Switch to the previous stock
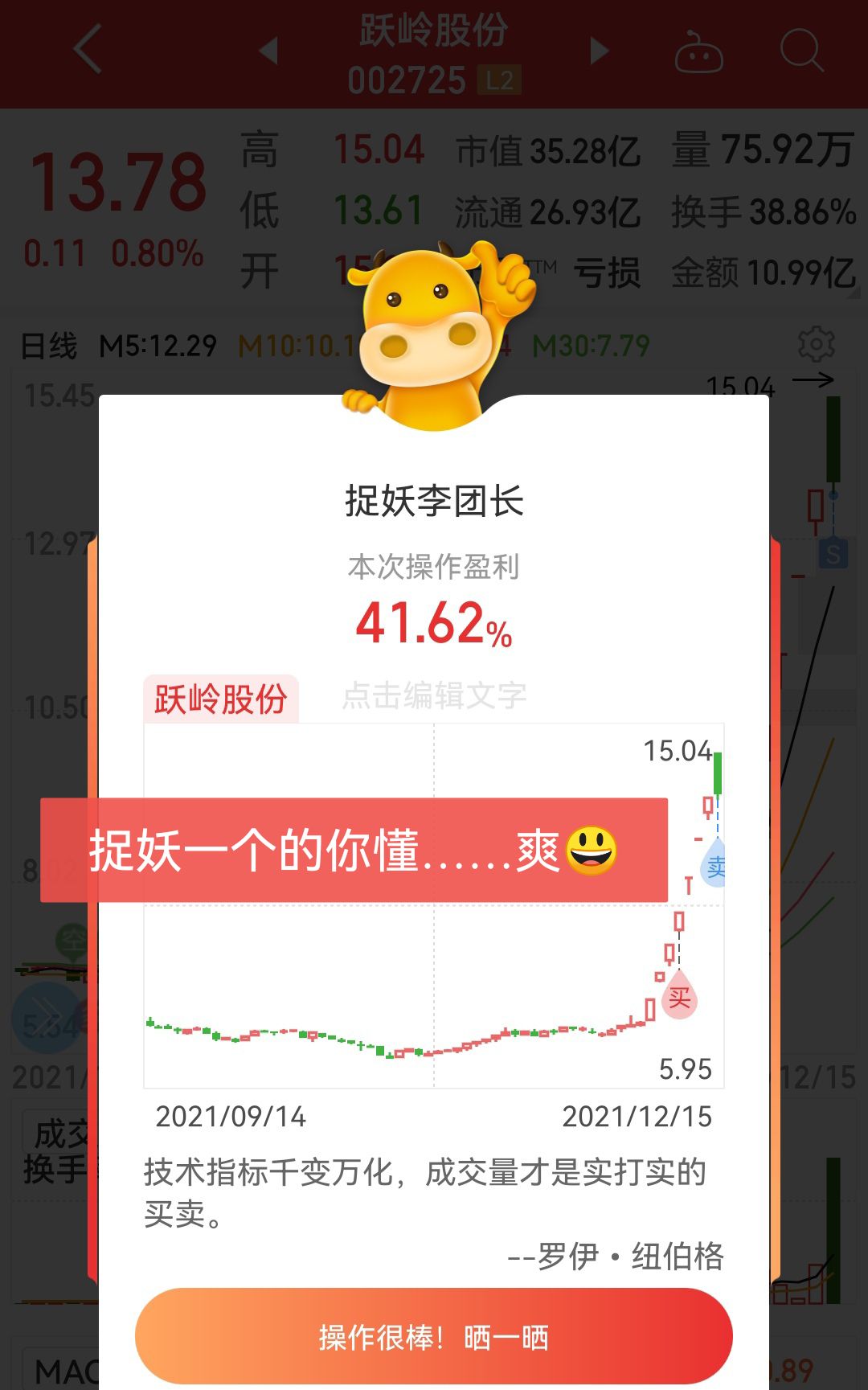The width and height of the screenshot is (868, 1390). [x=269, y=51]
